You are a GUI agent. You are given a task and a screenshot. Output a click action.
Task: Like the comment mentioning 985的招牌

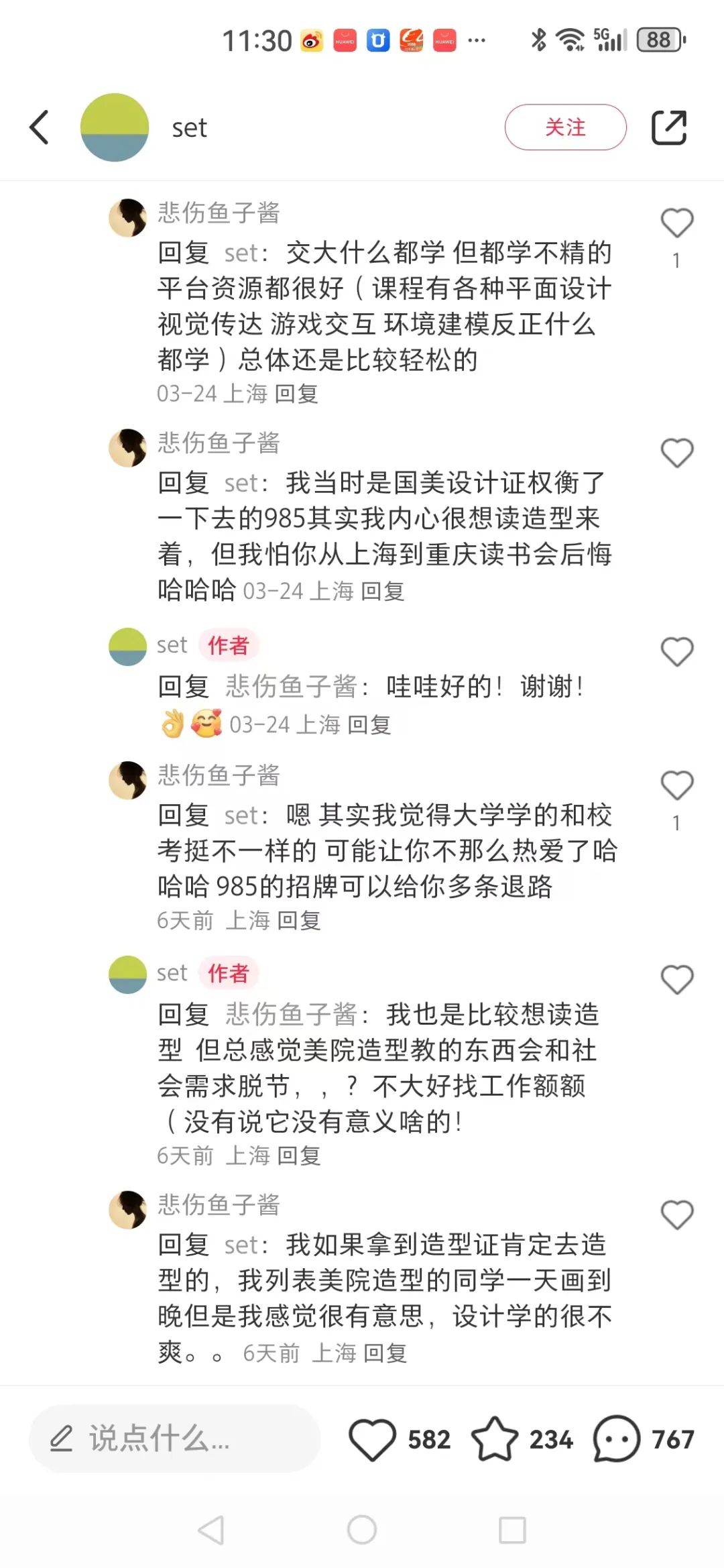pos(676,785)
